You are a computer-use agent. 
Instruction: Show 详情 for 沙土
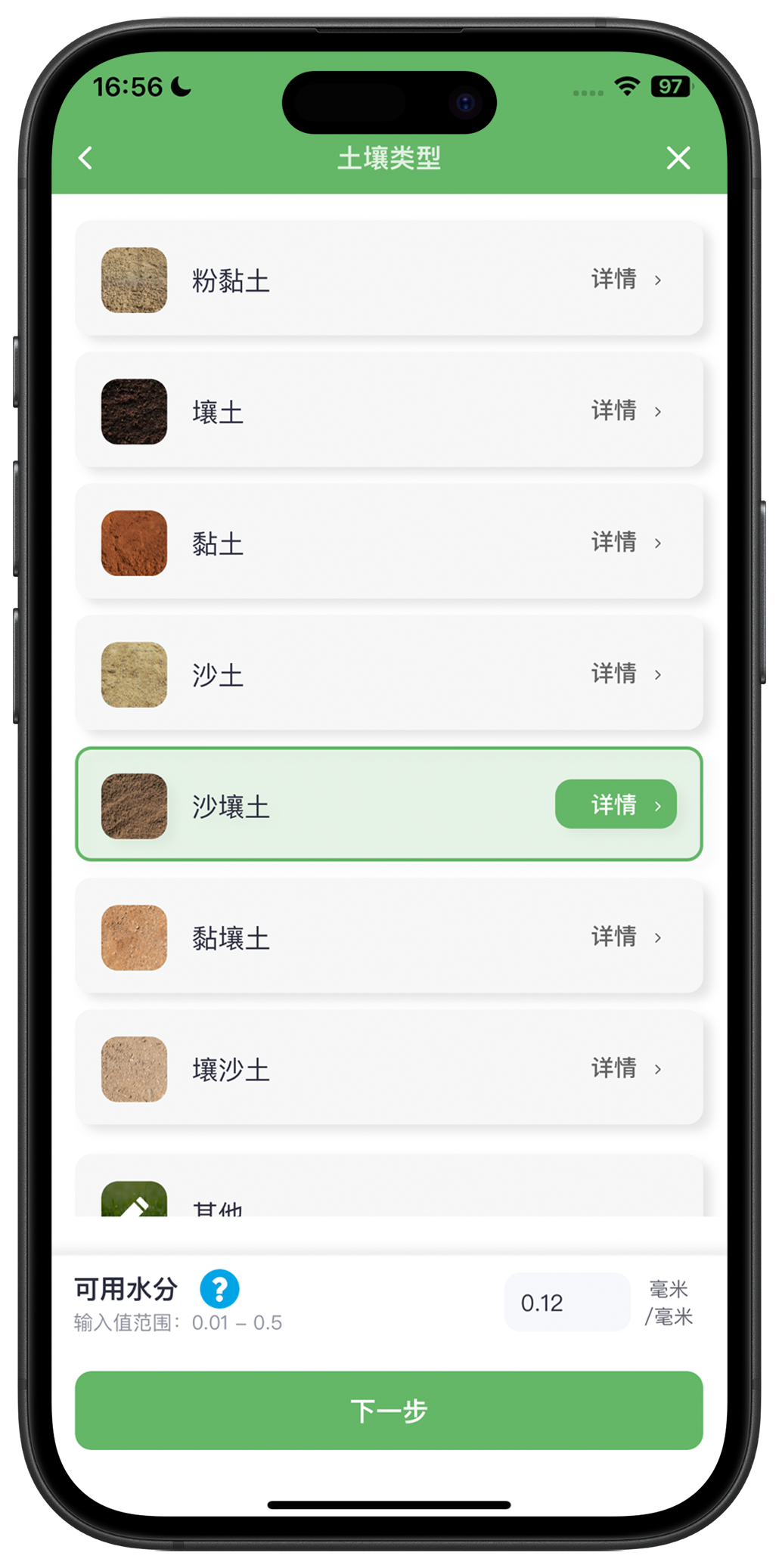pos(626,674)
